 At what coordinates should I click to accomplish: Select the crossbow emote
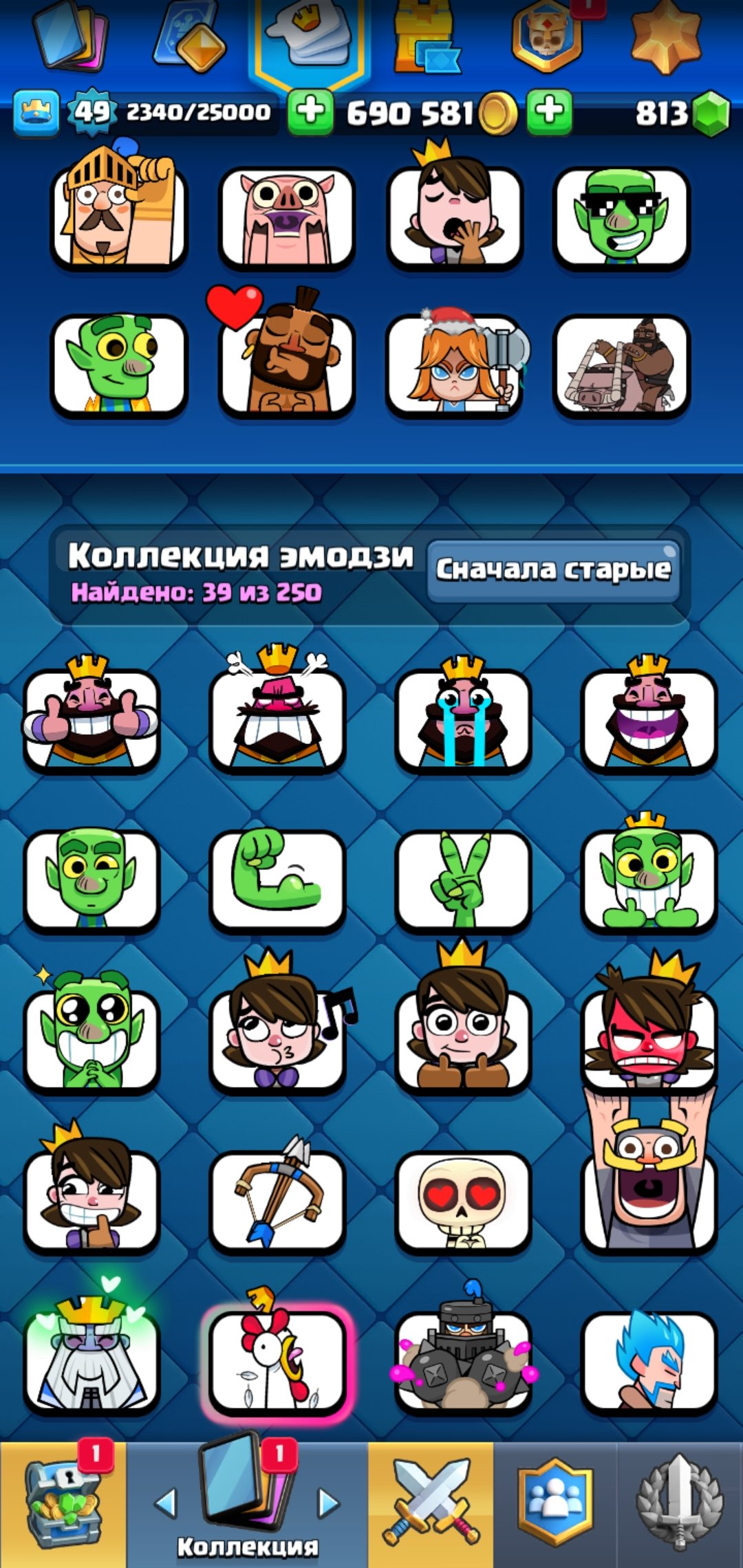(277, 1195)
